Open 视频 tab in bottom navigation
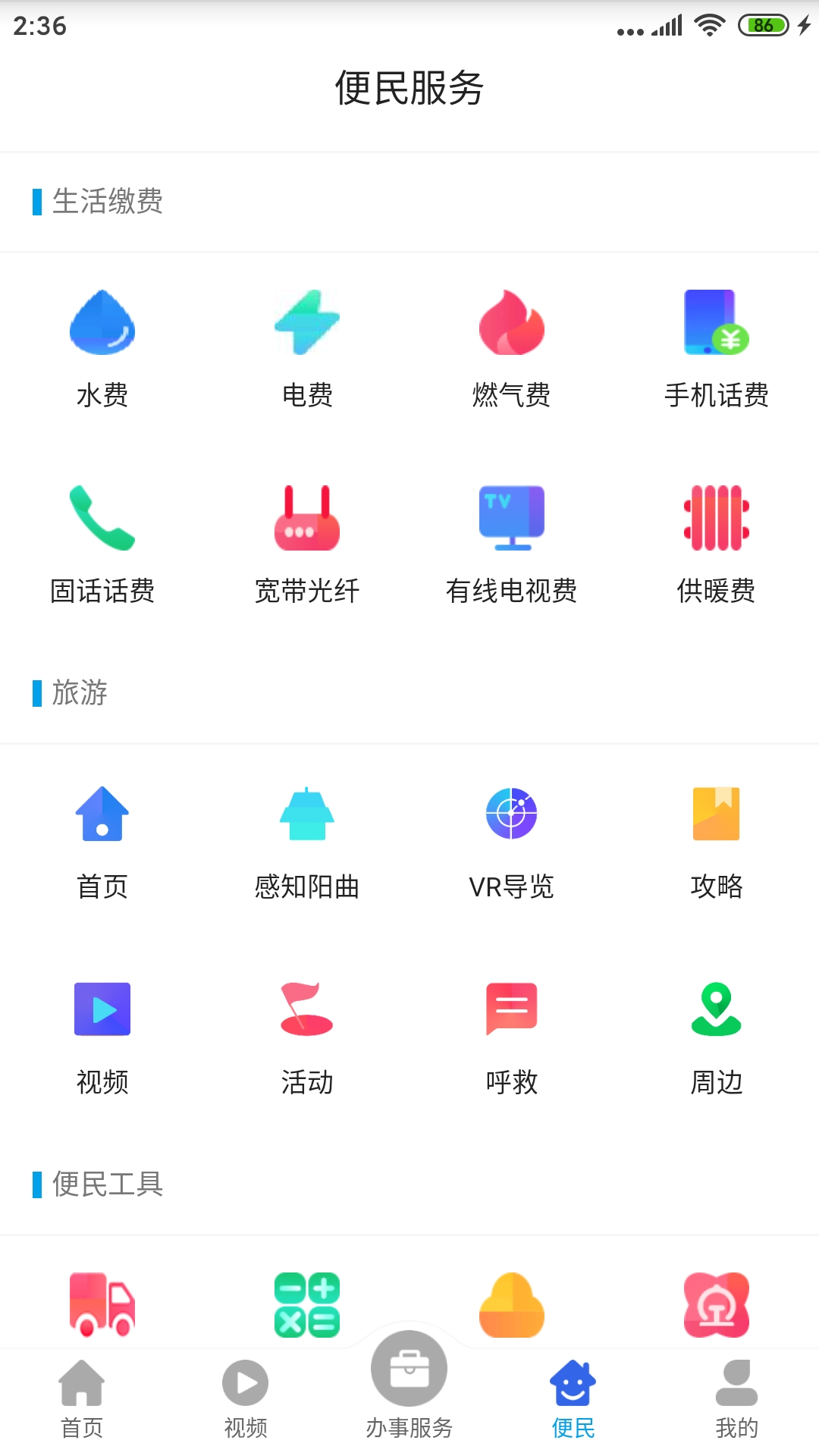The width and height of the screenshot is (819, 1456). (246, 1398)
